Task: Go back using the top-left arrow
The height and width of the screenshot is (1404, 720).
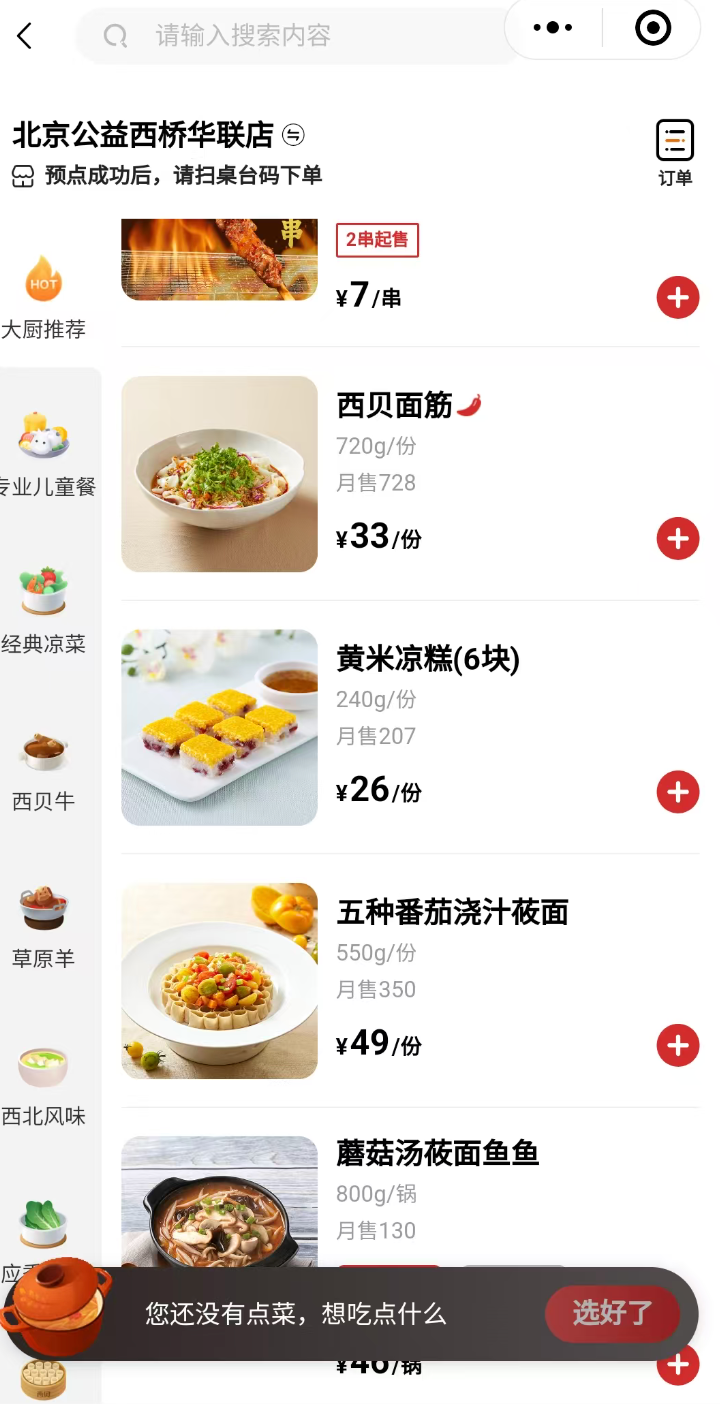Action: click(x=25, y=36)
